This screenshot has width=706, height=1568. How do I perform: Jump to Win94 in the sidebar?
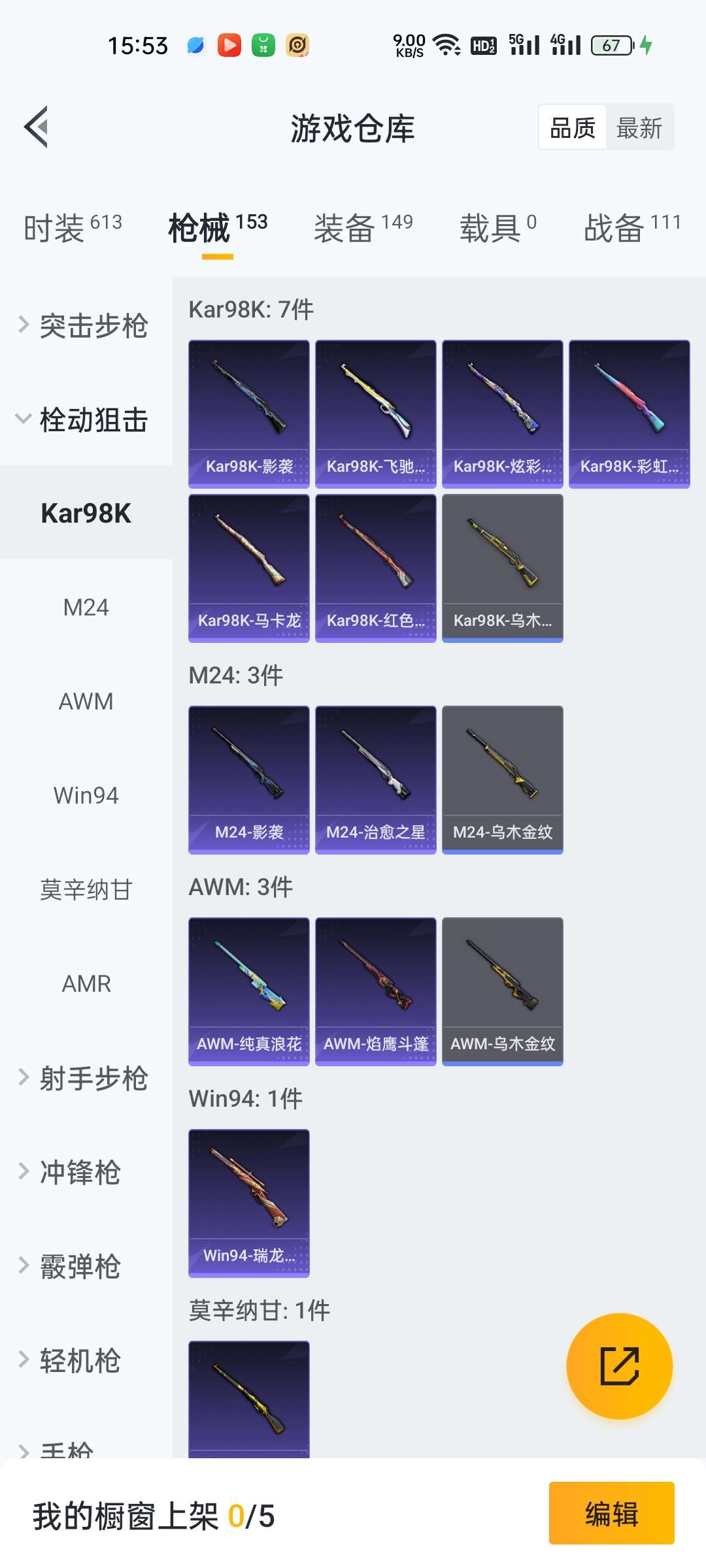86,796
